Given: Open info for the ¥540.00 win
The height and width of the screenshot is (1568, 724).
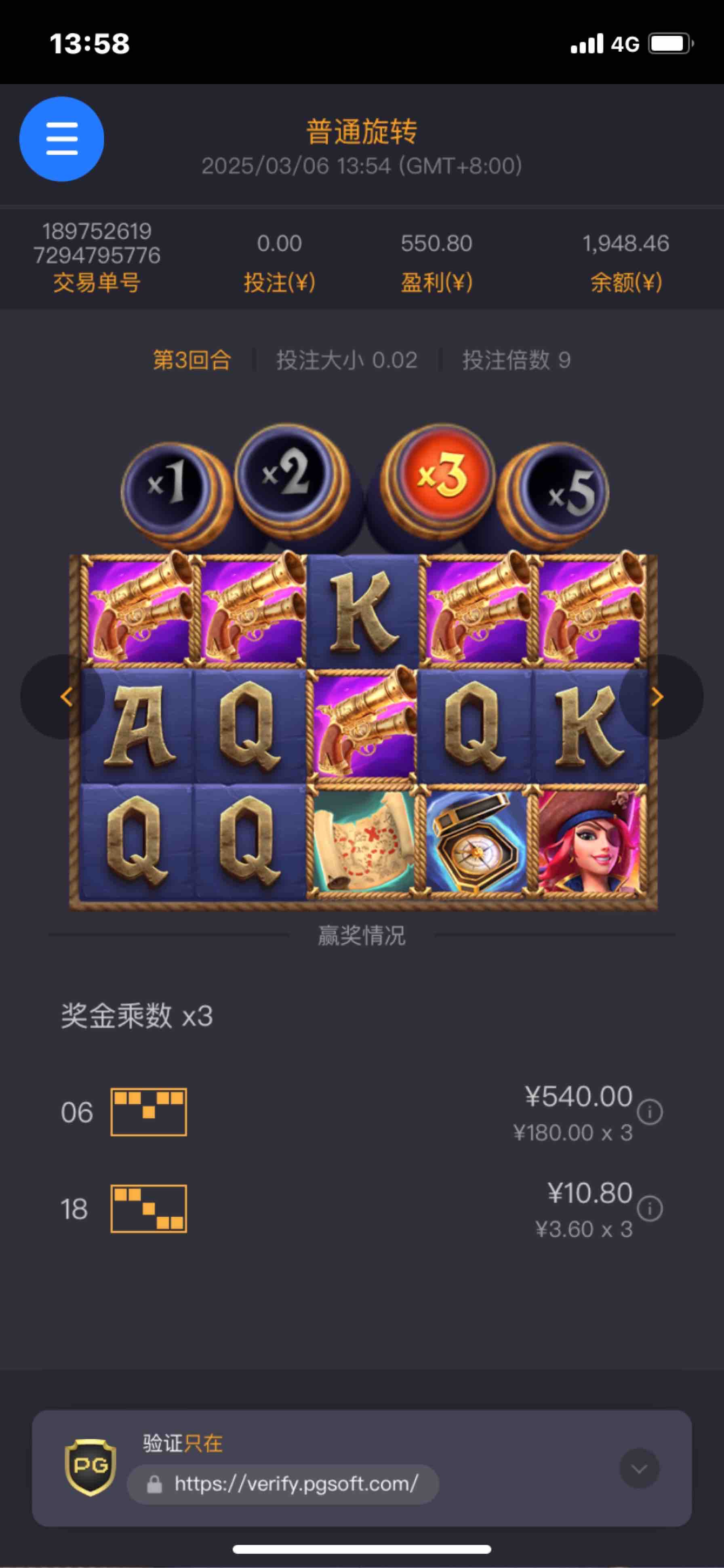Looking at the screenshot, I should 649,1112.
